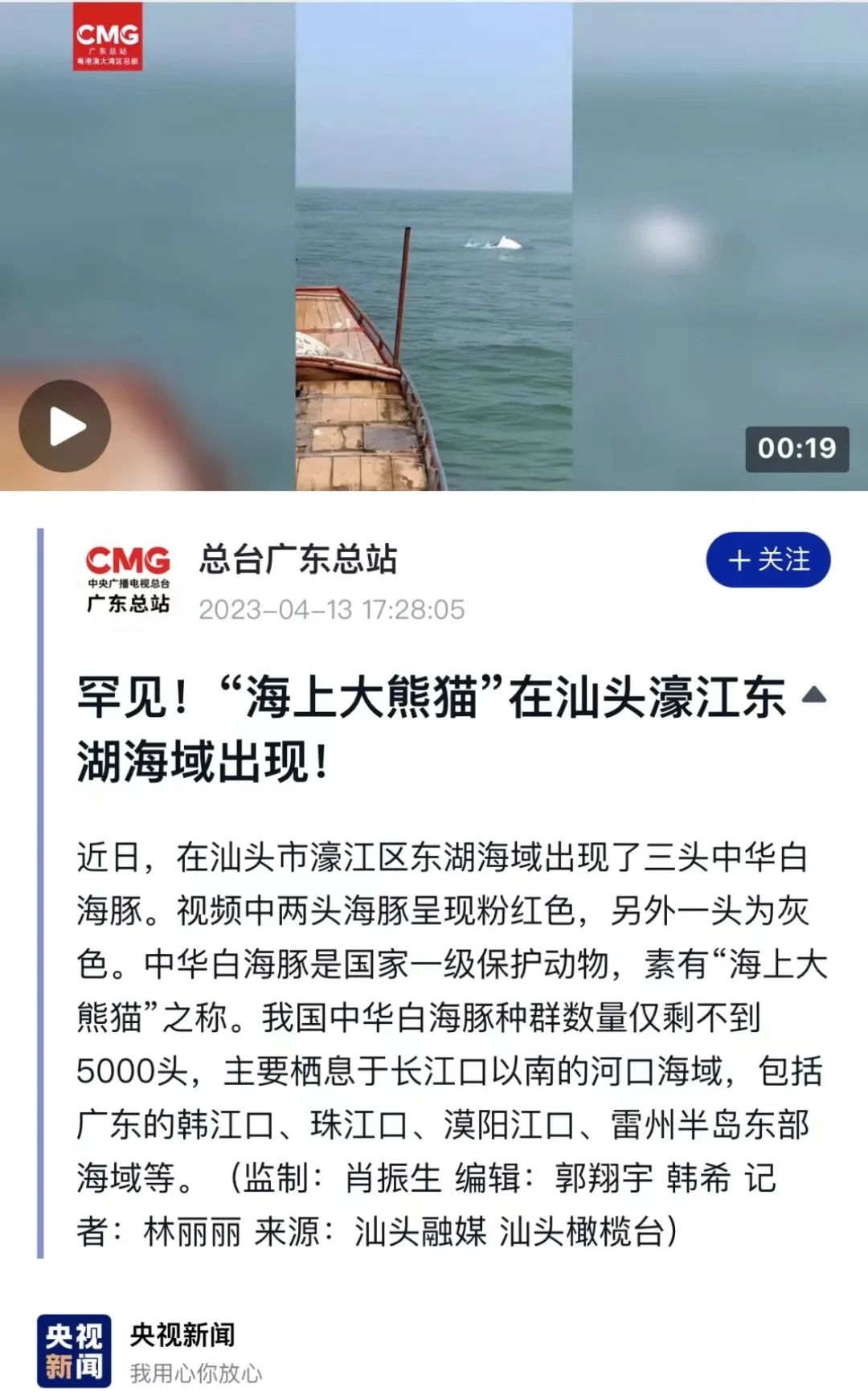Collapse the article using the title arrow

point(814,694)
